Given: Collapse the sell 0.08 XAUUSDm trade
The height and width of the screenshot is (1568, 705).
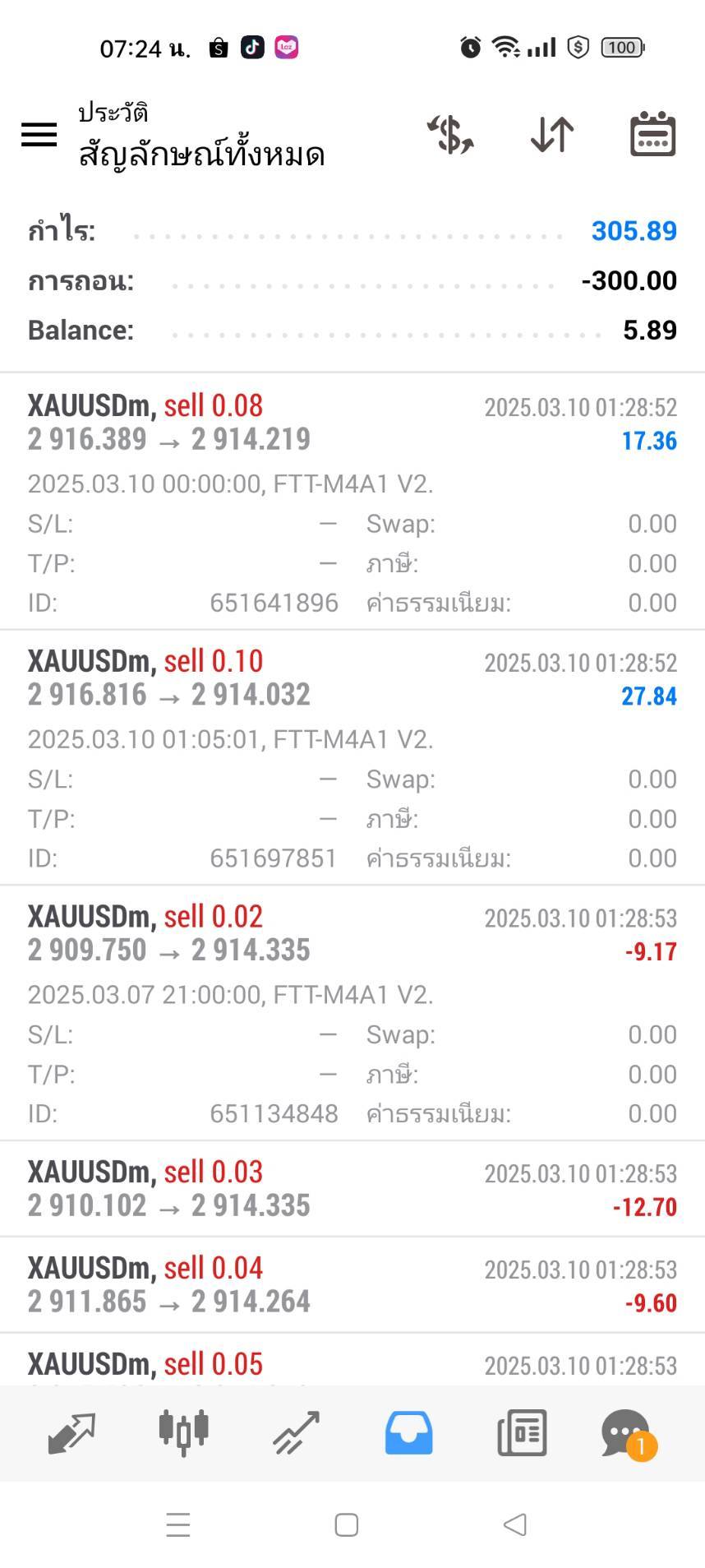Looking at the screenshot, I should [x=352, y=502].
